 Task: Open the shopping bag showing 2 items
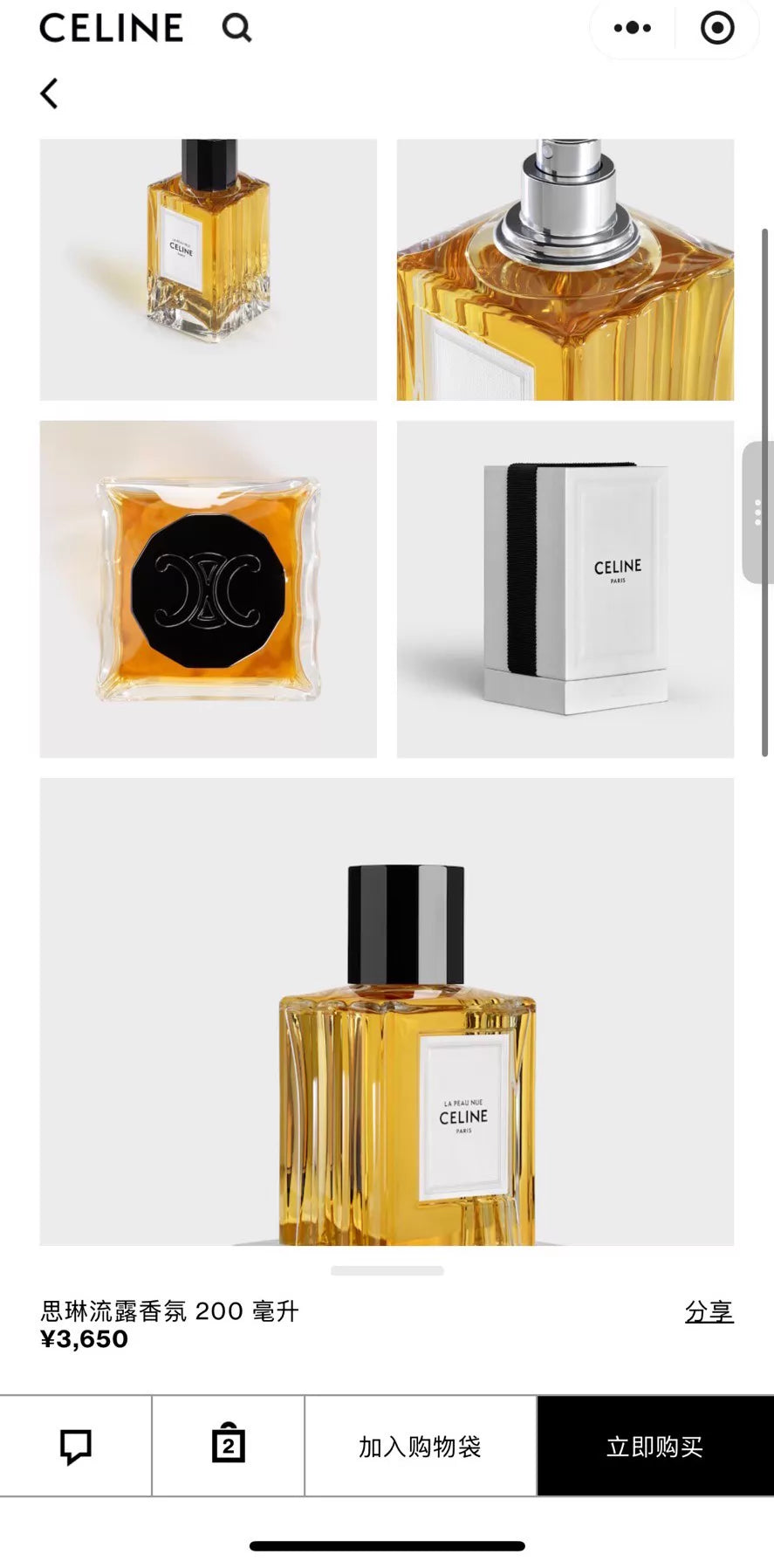pyautogui.click(x=228, y=1445)
